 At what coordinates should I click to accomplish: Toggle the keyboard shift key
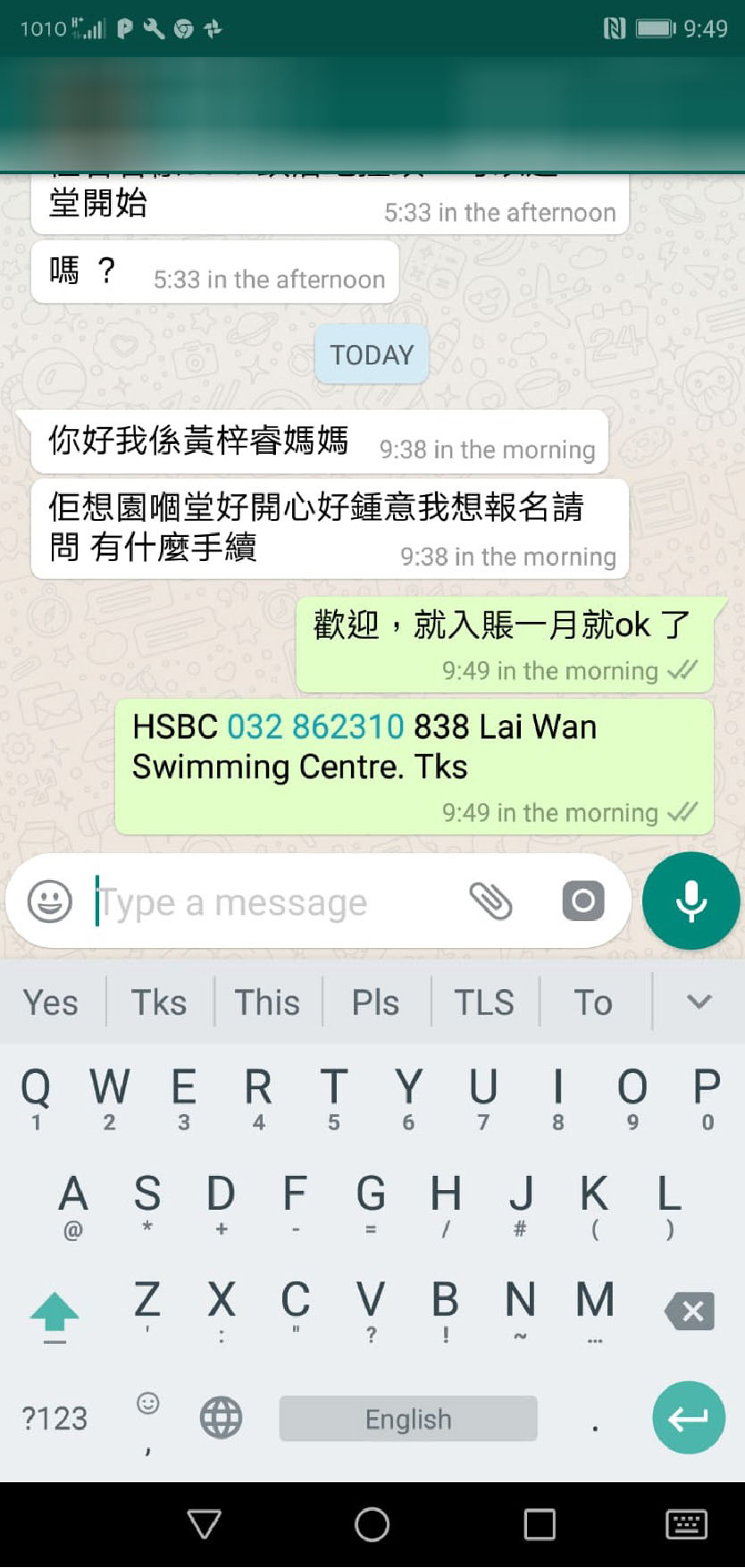tap(54, 1313)
